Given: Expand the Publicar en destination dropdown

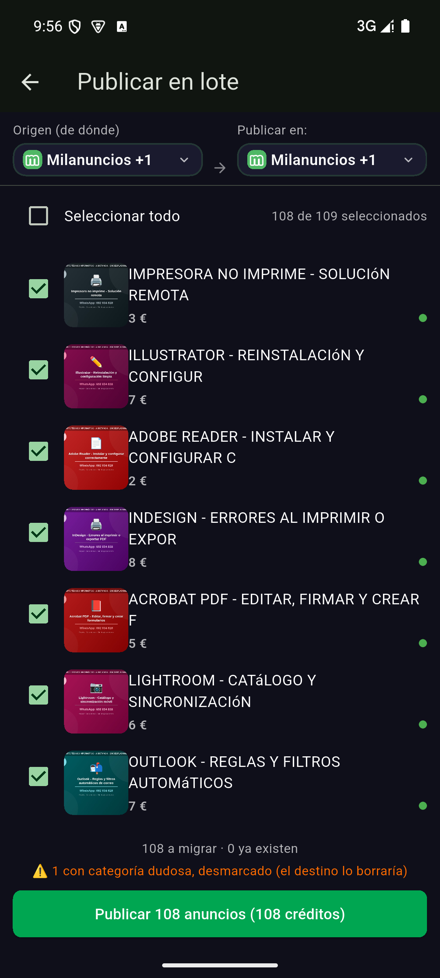Looking at the screenshot, I should tap(331, 160).
